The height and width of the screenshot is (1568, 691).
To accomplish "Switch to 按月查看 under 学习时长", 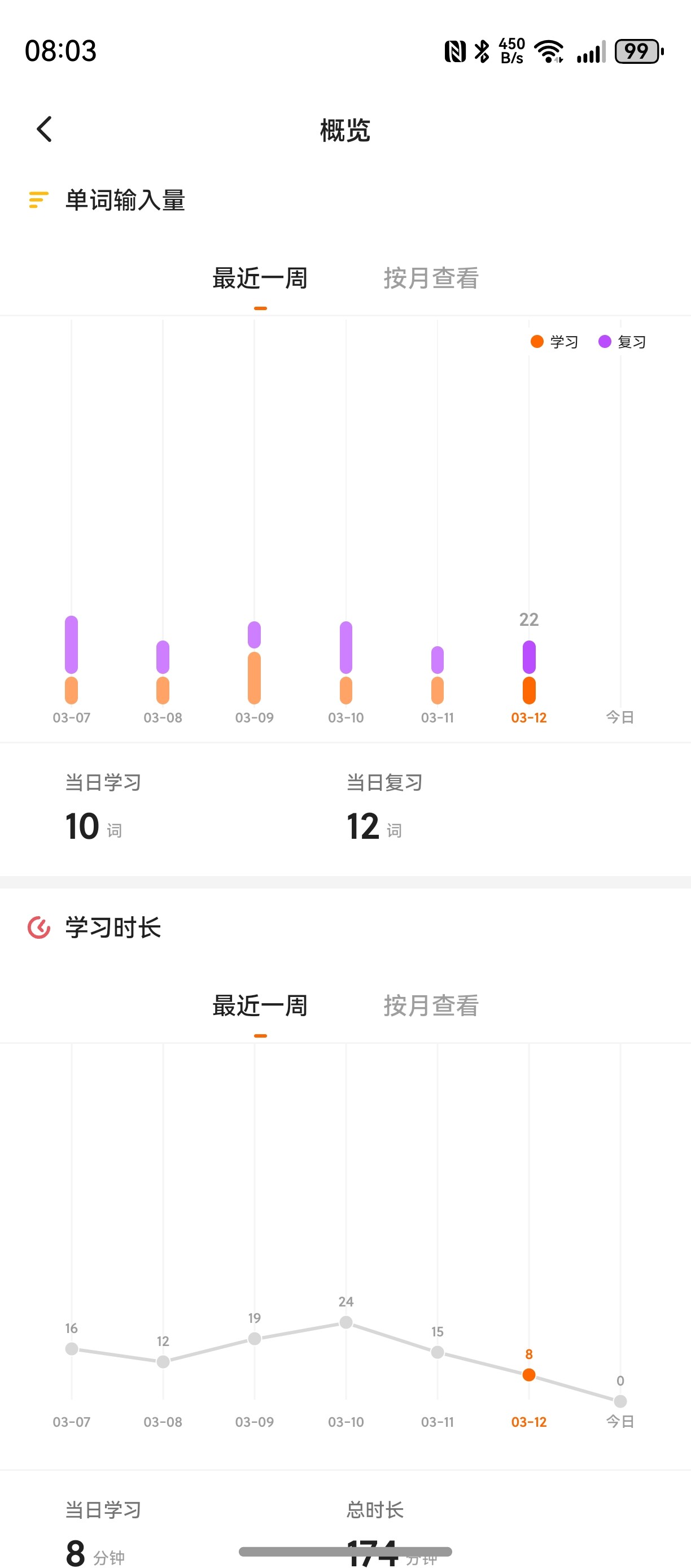I will pos(431,1005).
